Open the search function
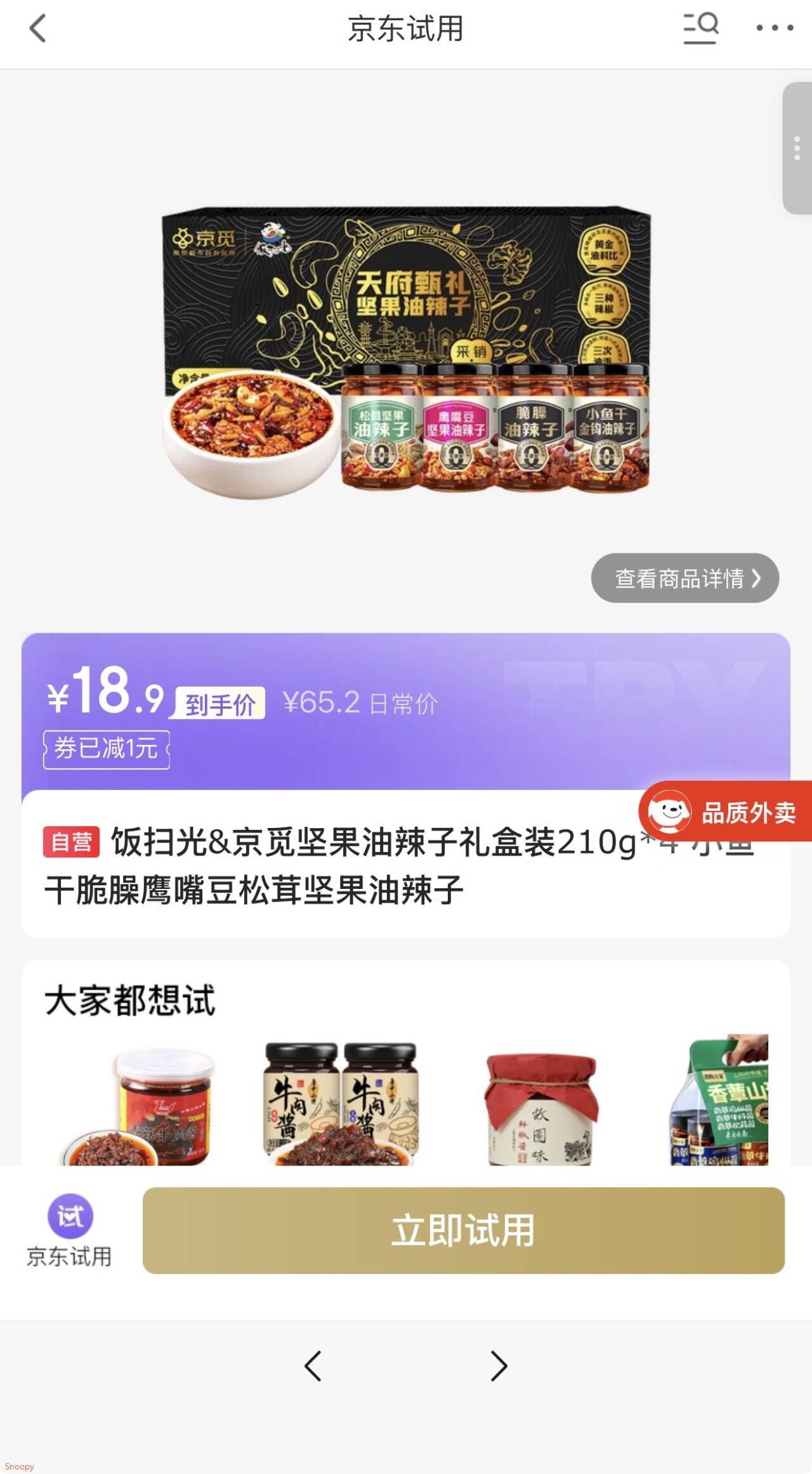Viewport: 812px width, 1474px height. [x=700, y=28]
